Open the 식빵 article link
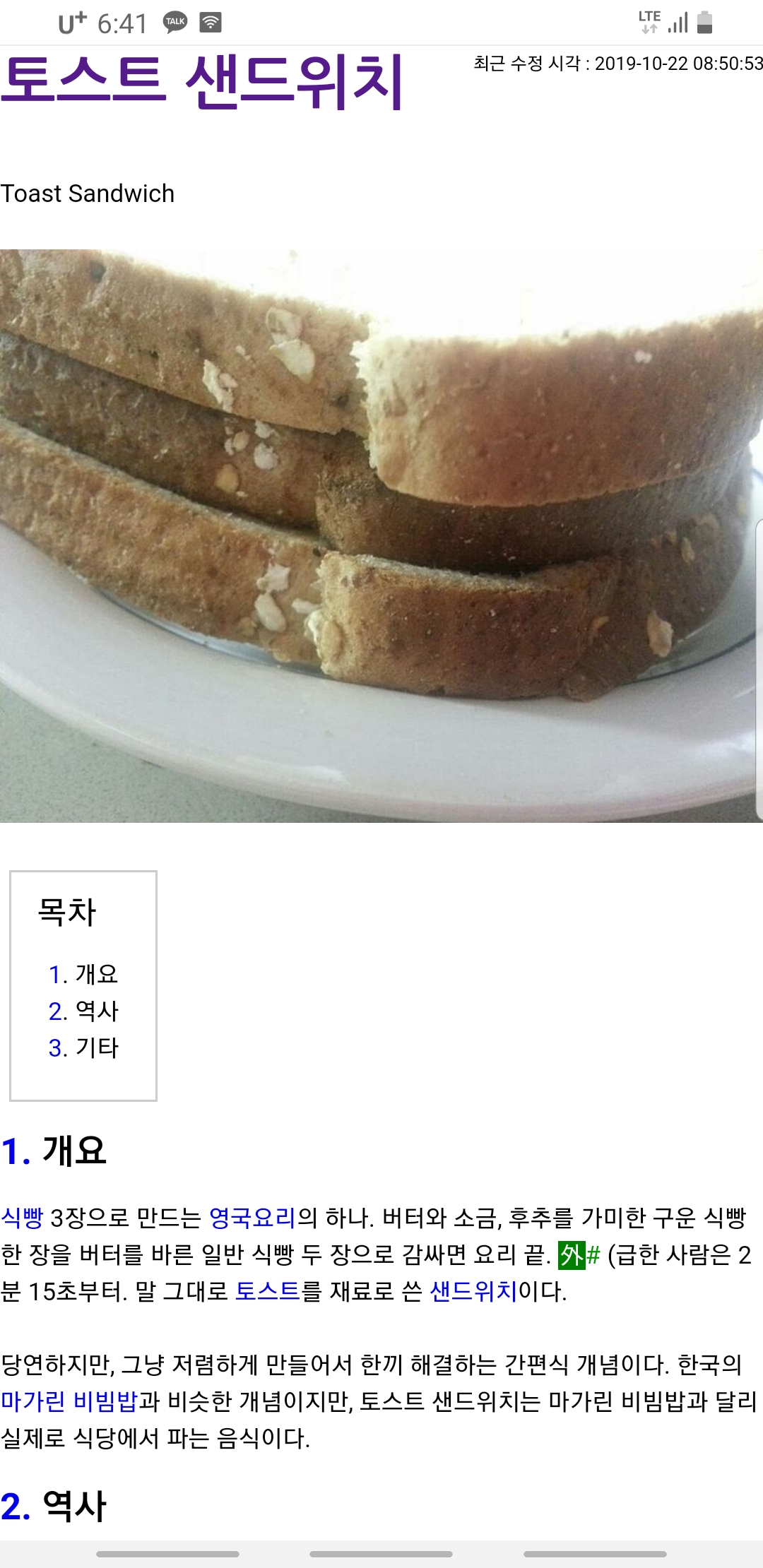This screenshot has width=763, height=1568. click(23, 1217)
